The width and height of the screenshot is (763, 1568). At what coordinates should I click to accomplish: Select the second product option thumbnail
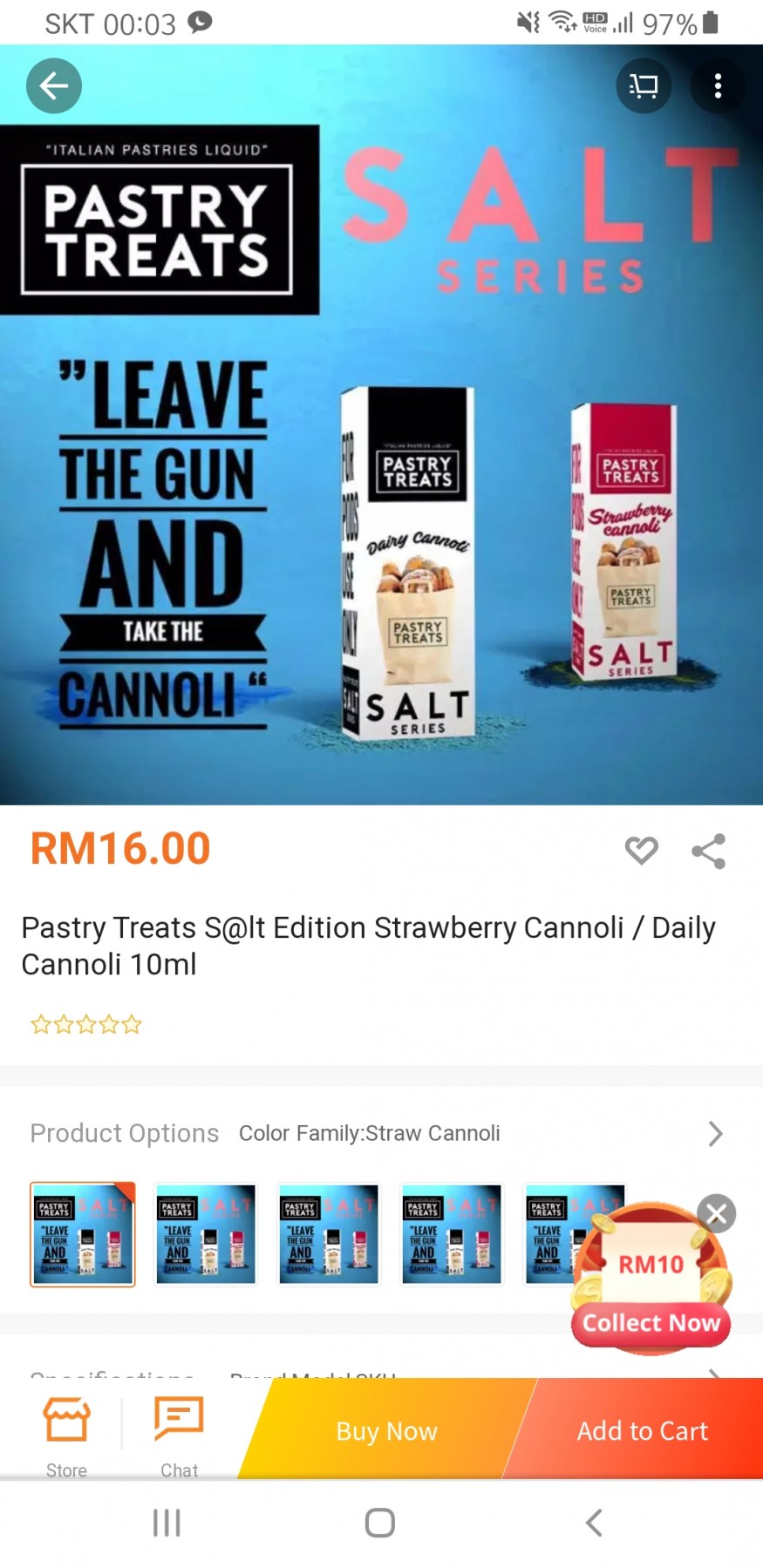(x=206, y=1233)
